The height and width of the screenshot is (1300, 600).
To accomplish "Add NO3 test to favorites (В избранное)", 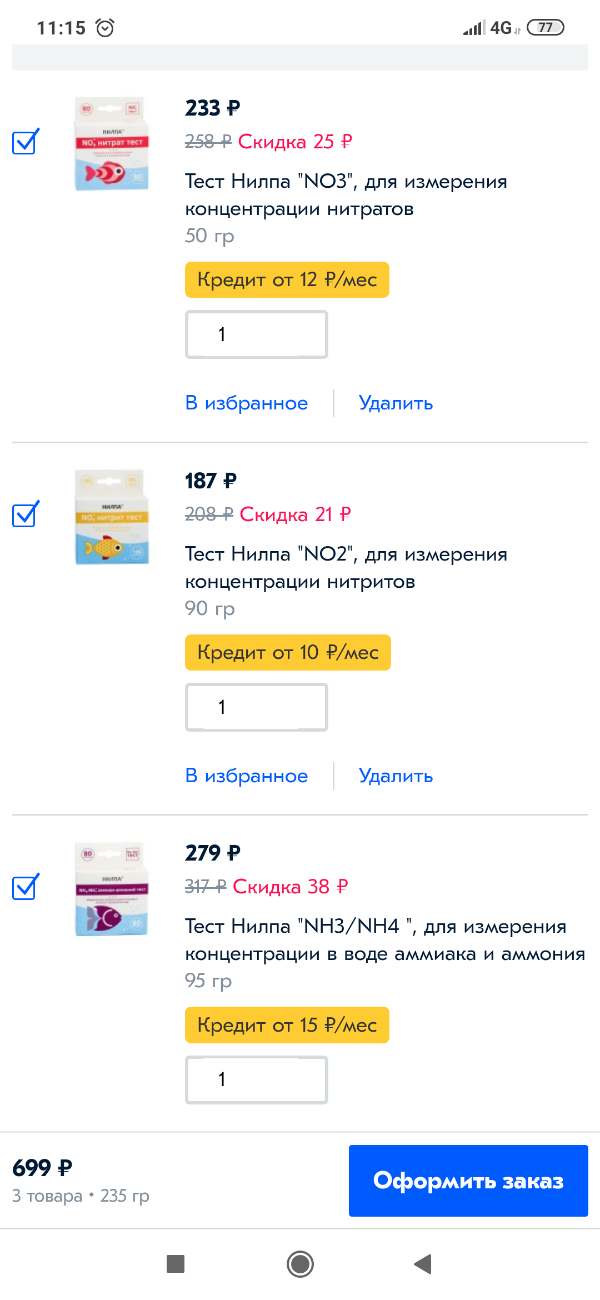I will [x=247, y=403].
